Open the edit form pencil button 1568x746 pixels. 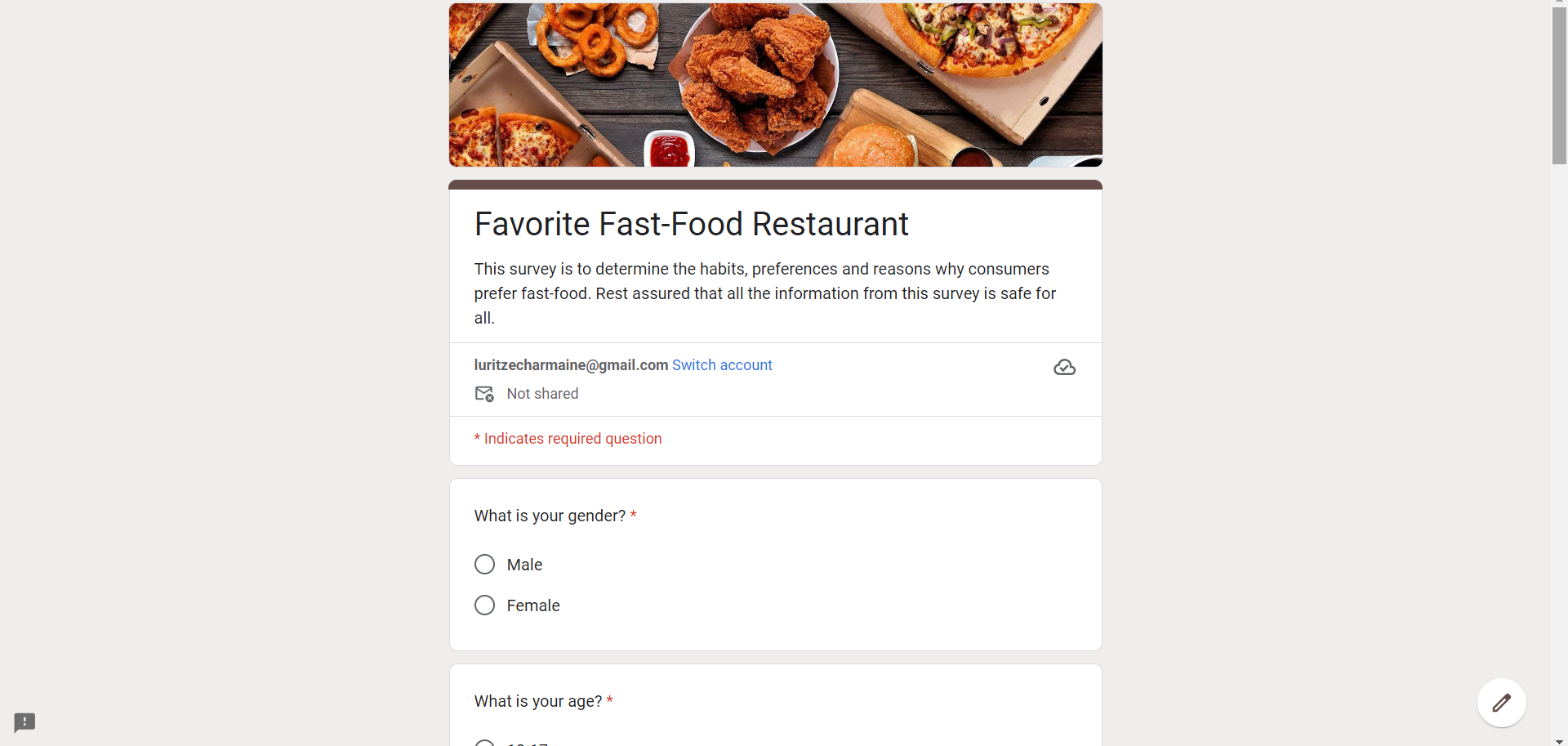pyautogui.click(x=1501, y=703)
